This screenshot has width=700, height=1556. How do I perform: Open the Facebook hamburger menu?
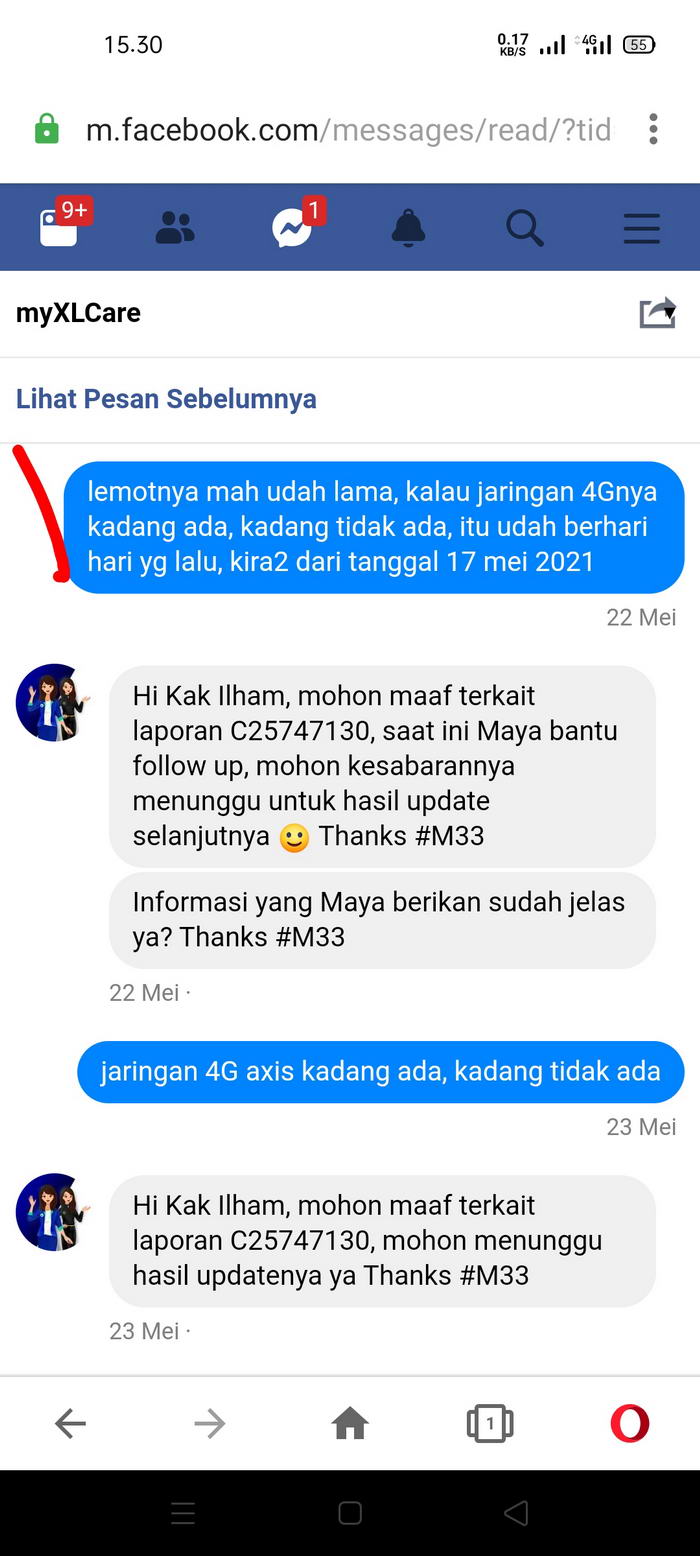pos(641,228)
